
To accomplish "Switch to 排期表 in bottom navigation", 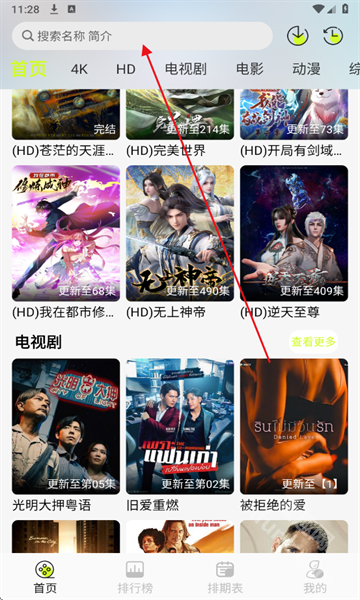I will coord(225,577).
